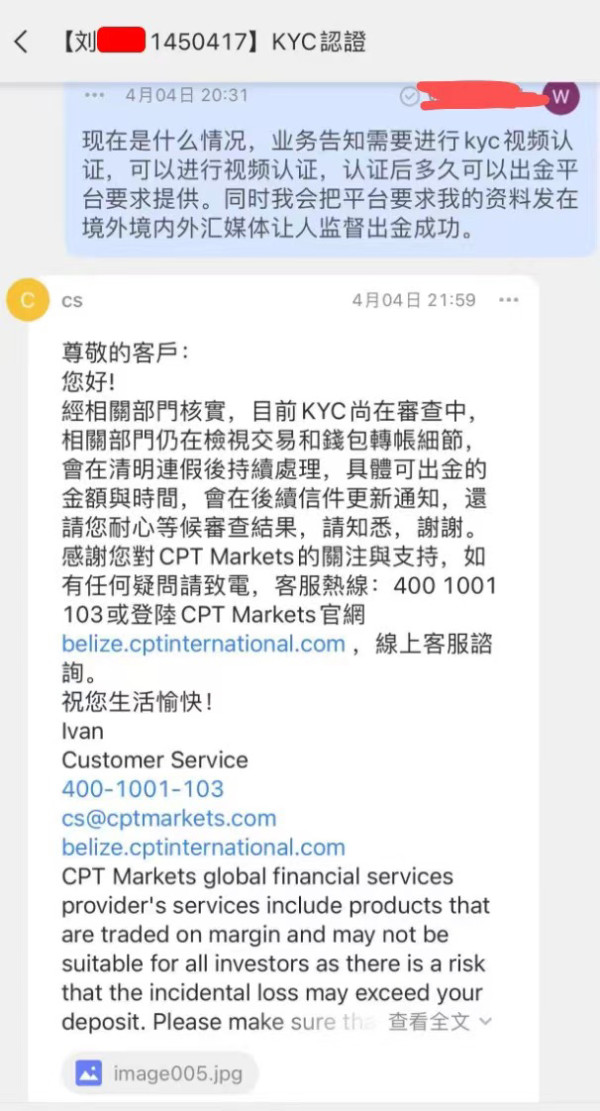Open belize.cptinternational.com link in the signature
This screenshot has height=1111, width=600.
pos(203,847)
